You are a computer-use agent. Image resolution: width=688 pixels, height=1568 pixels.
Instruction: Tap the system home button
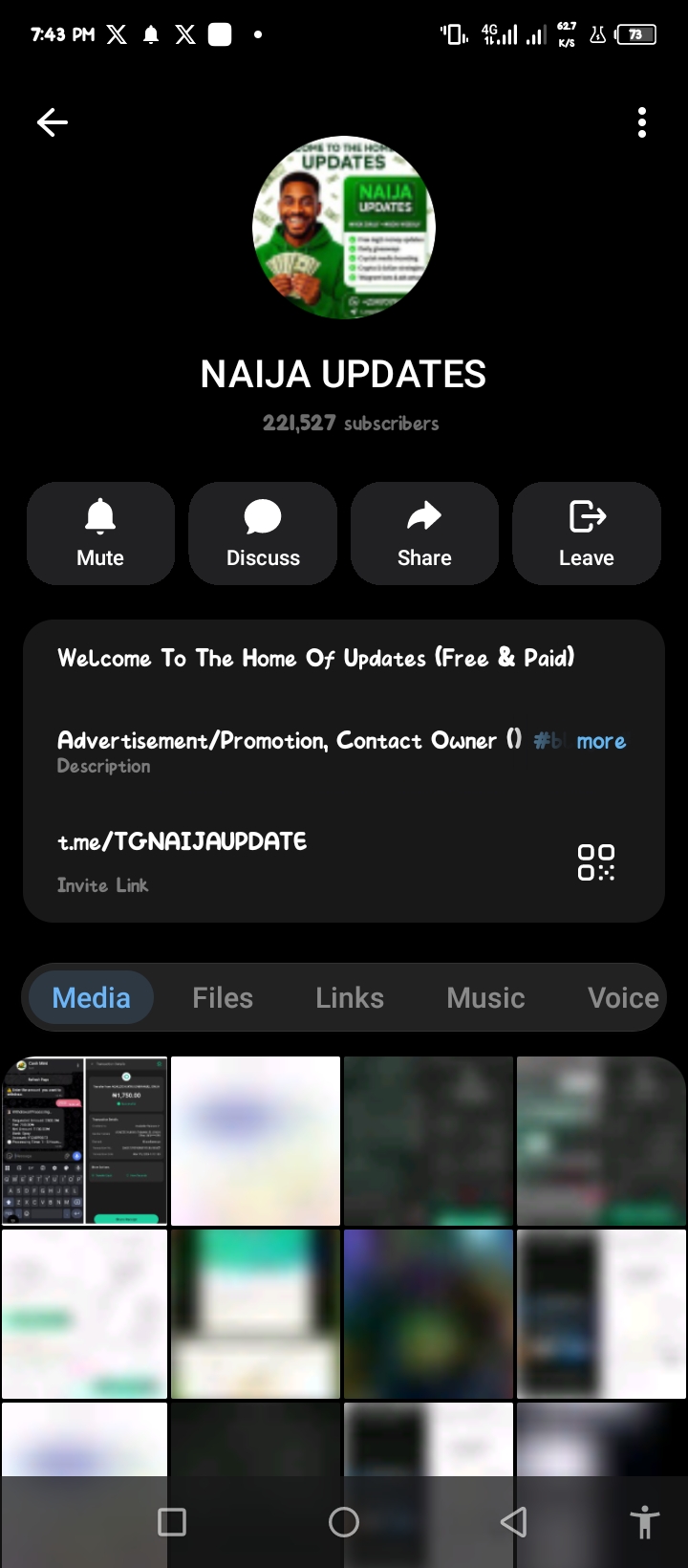344,1522
